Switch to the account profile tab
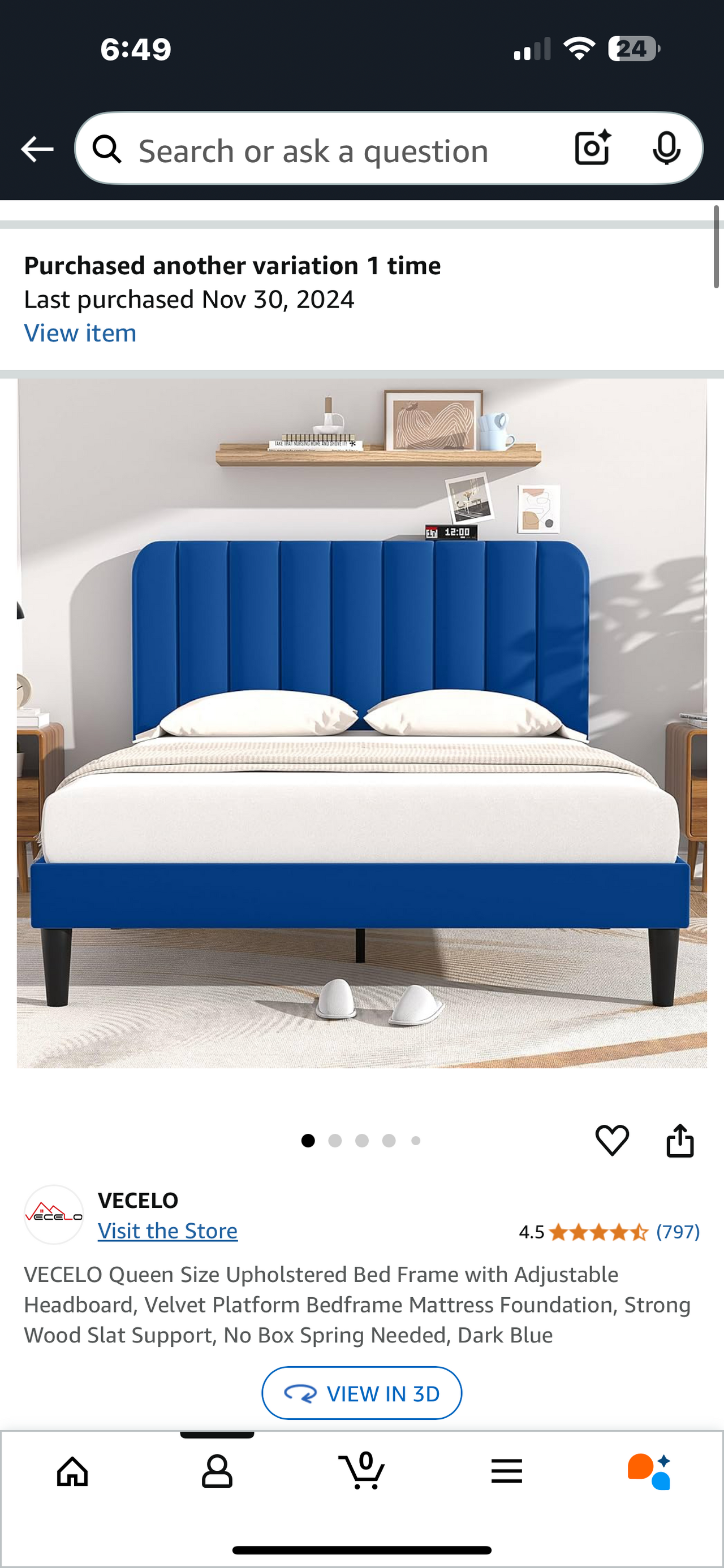 217,1472
